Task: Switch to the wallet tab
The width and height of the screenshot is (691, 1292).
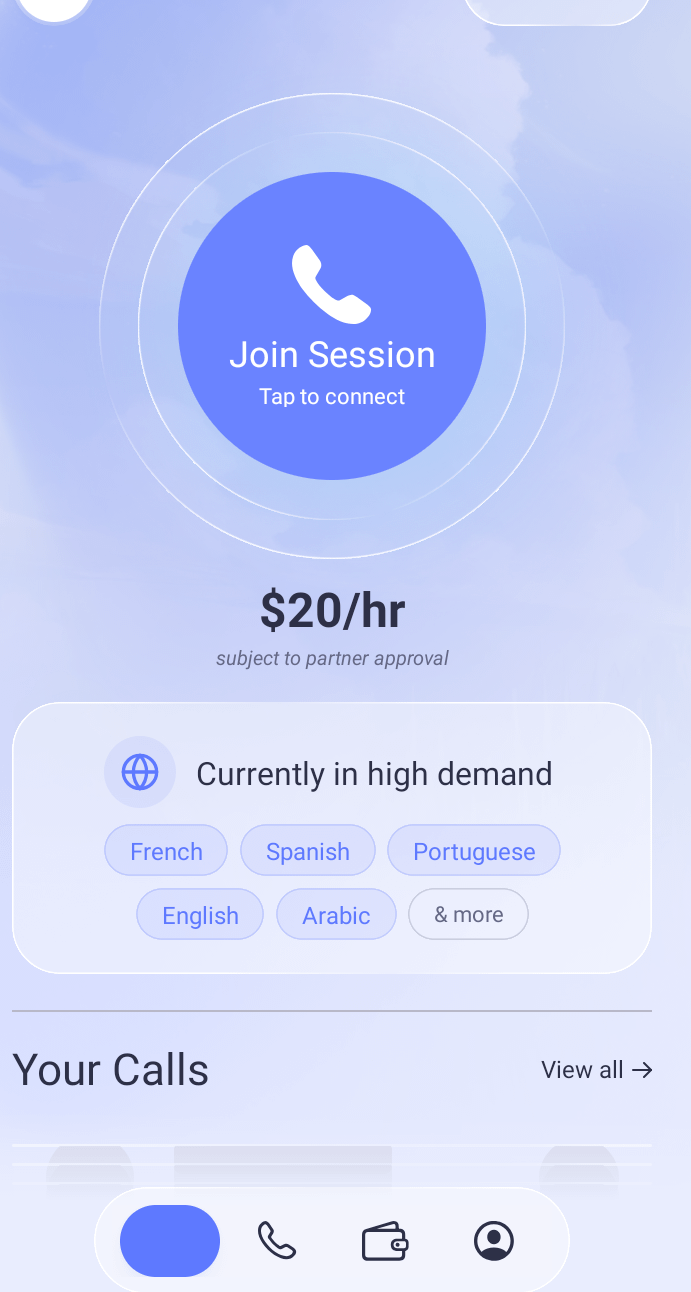Action: 384,1241
